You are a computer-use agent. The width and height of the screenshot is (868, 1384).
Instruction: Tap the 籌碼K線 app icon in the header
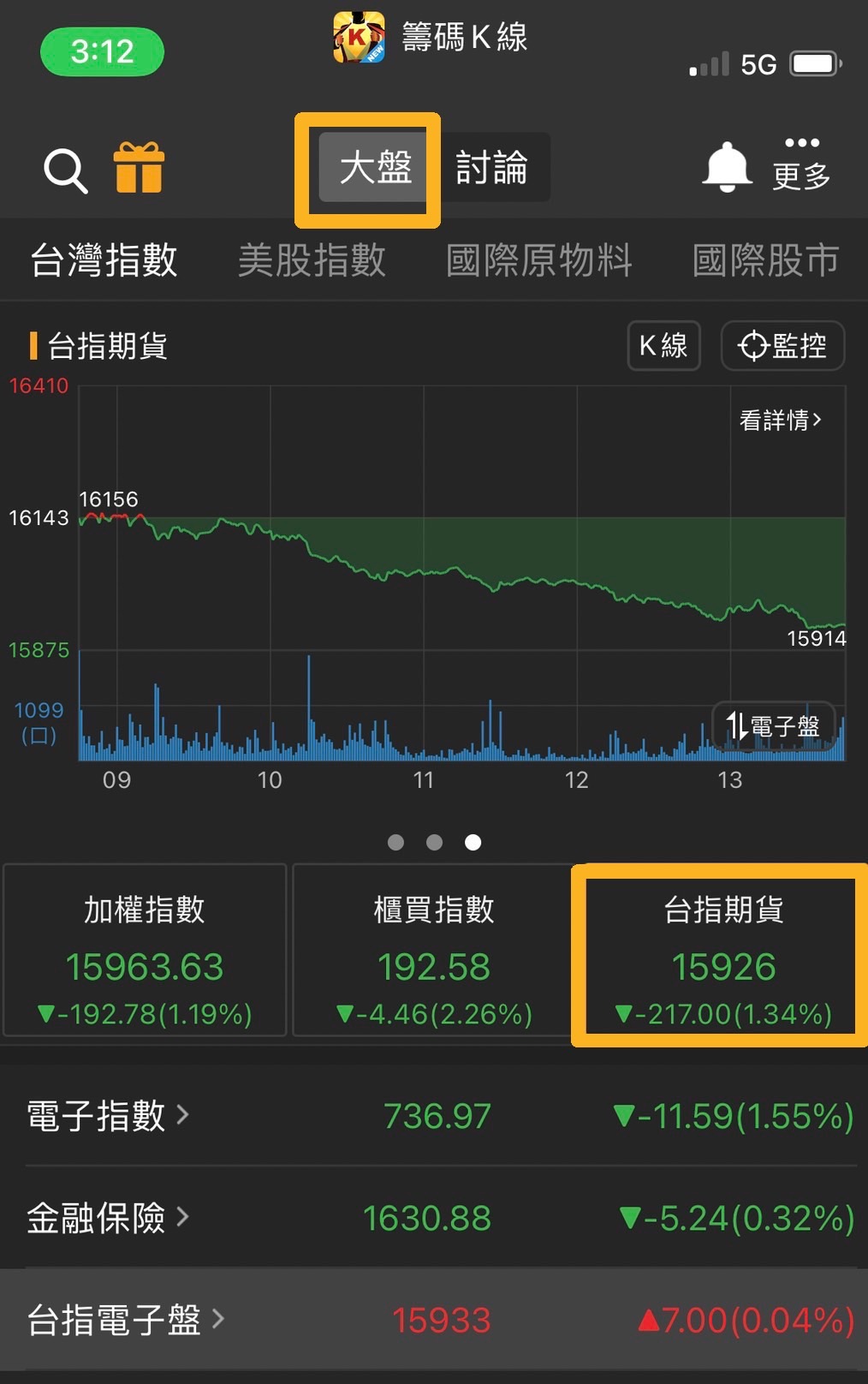[361, 38]
